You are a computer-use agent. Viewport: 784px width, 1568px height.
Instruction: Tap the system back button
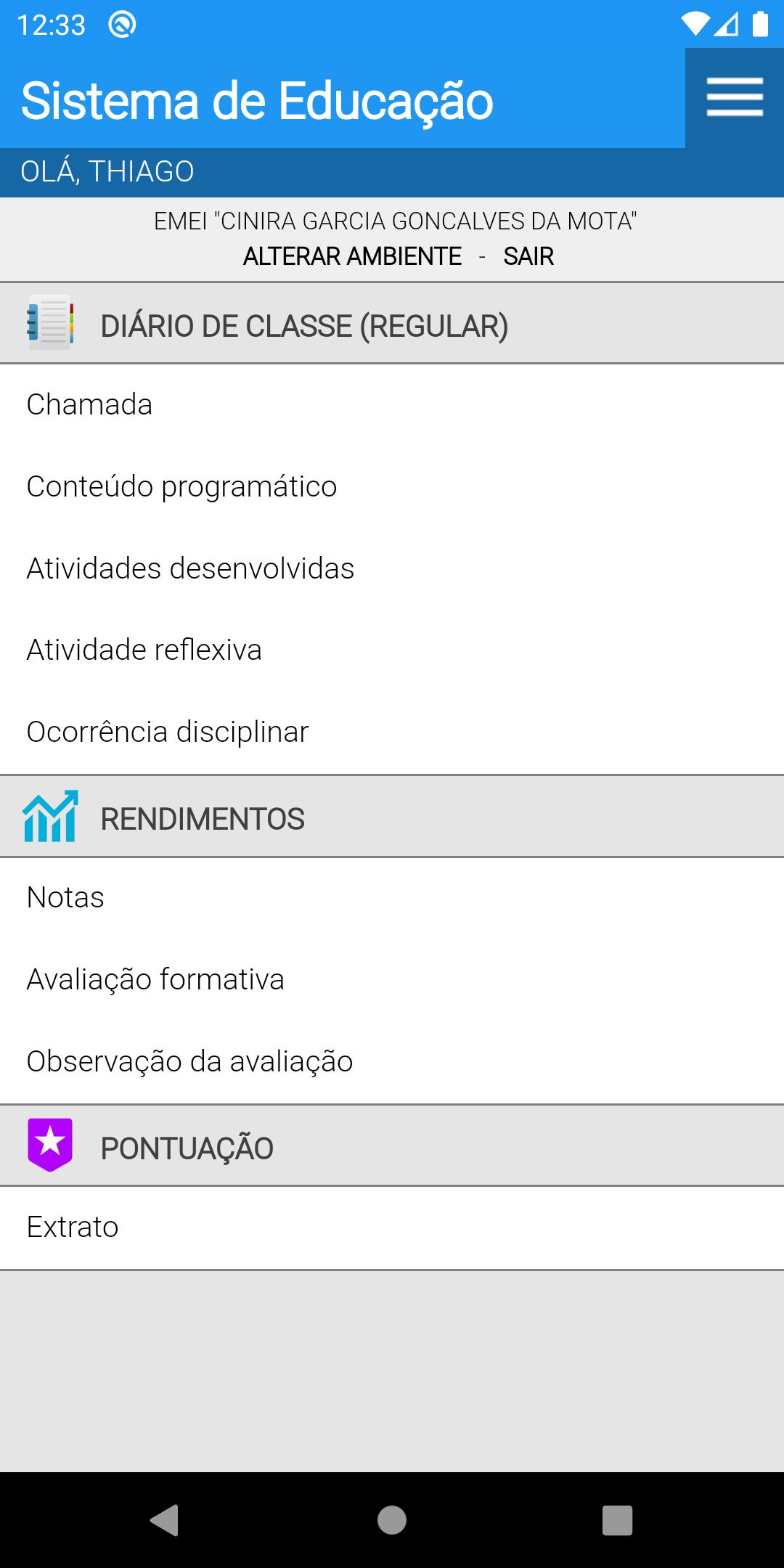165,1520
